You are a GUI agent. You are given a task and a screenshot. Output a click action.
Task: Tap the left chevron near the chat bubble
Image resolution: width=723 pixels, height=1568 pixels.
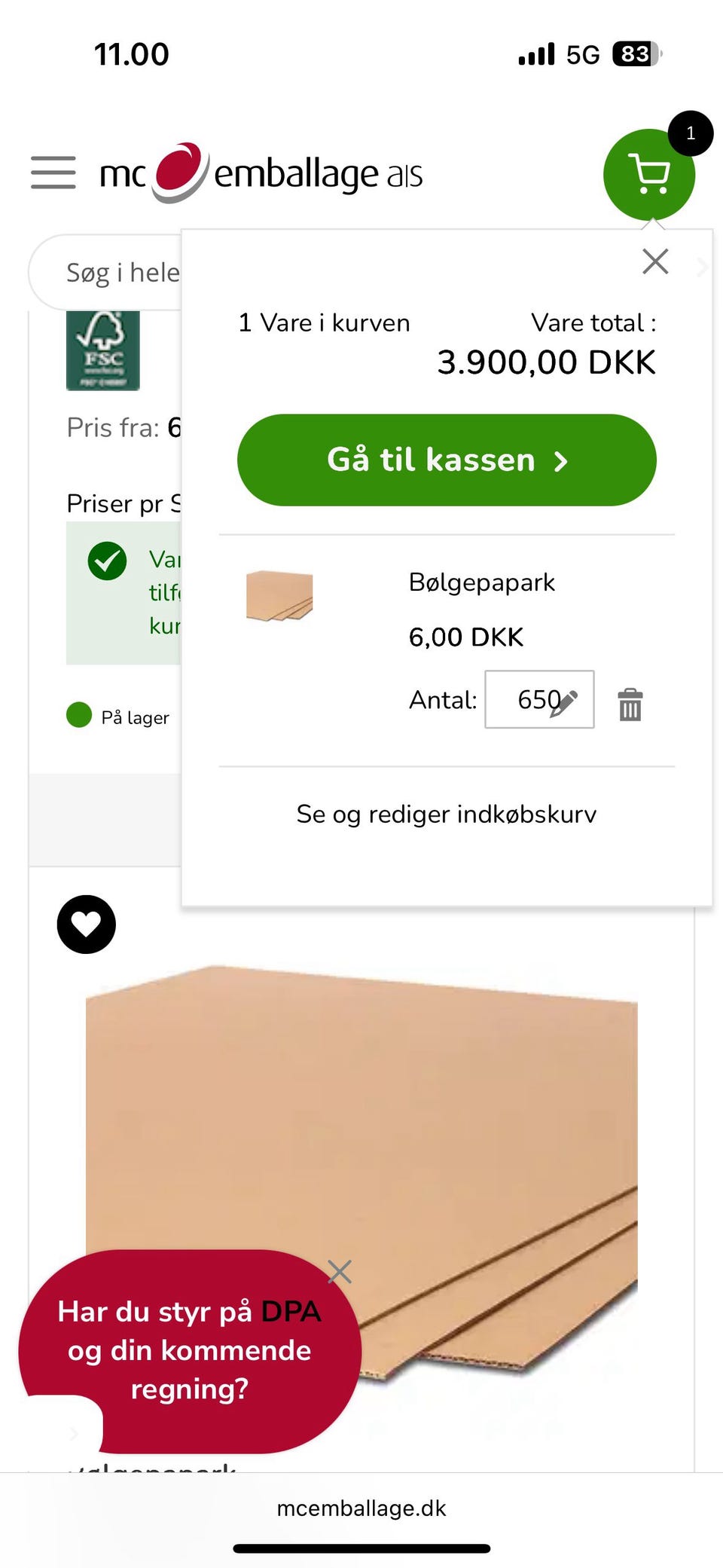pos(72,1434)
